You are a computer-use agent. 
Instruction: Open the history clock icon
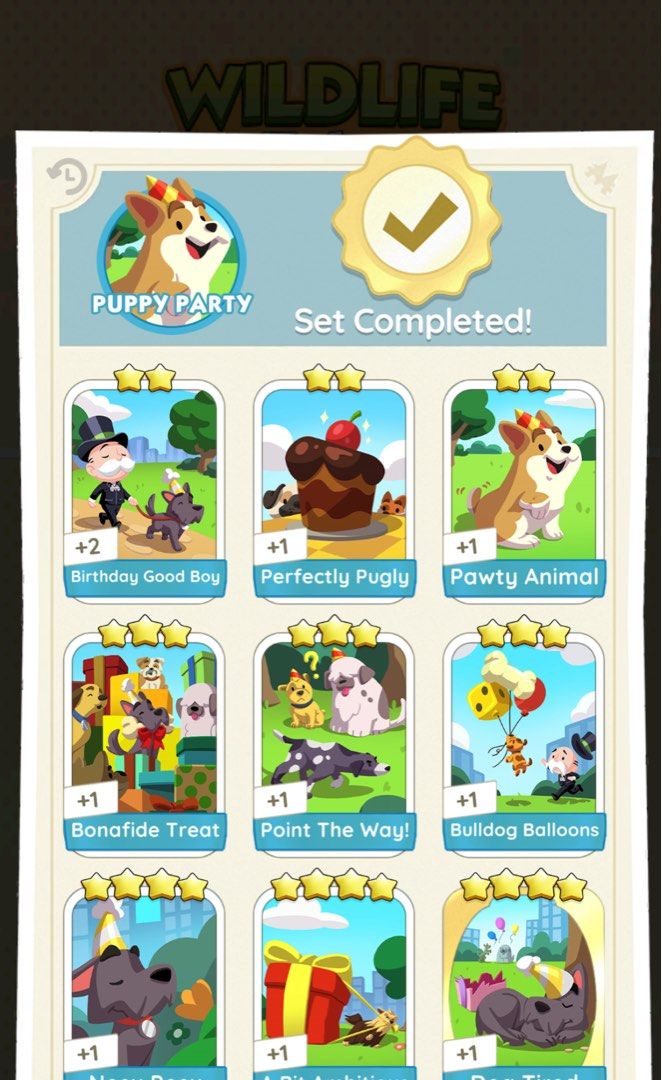click(67, 177)
